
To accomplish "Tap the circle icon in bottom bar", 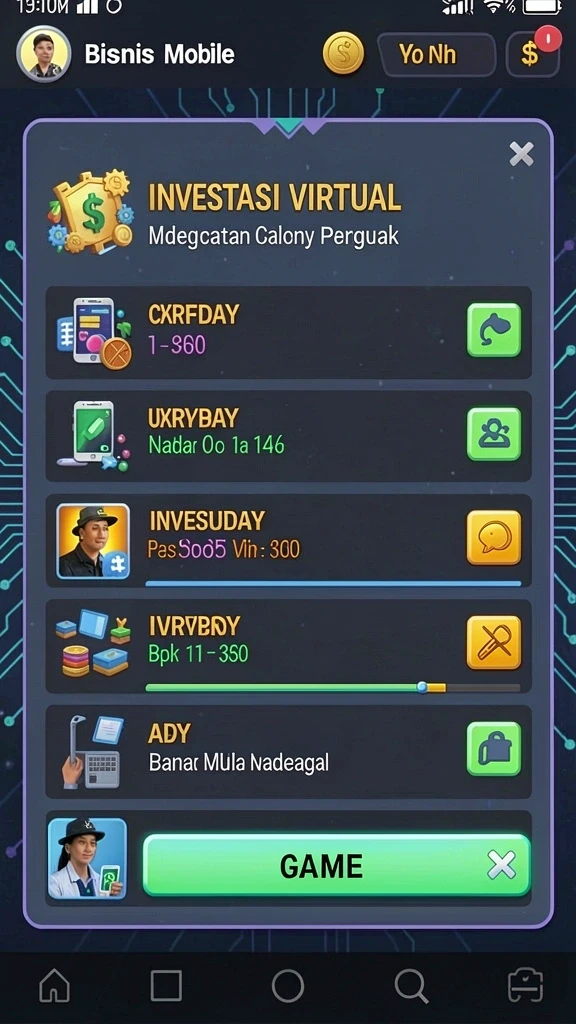I will 288,985.
